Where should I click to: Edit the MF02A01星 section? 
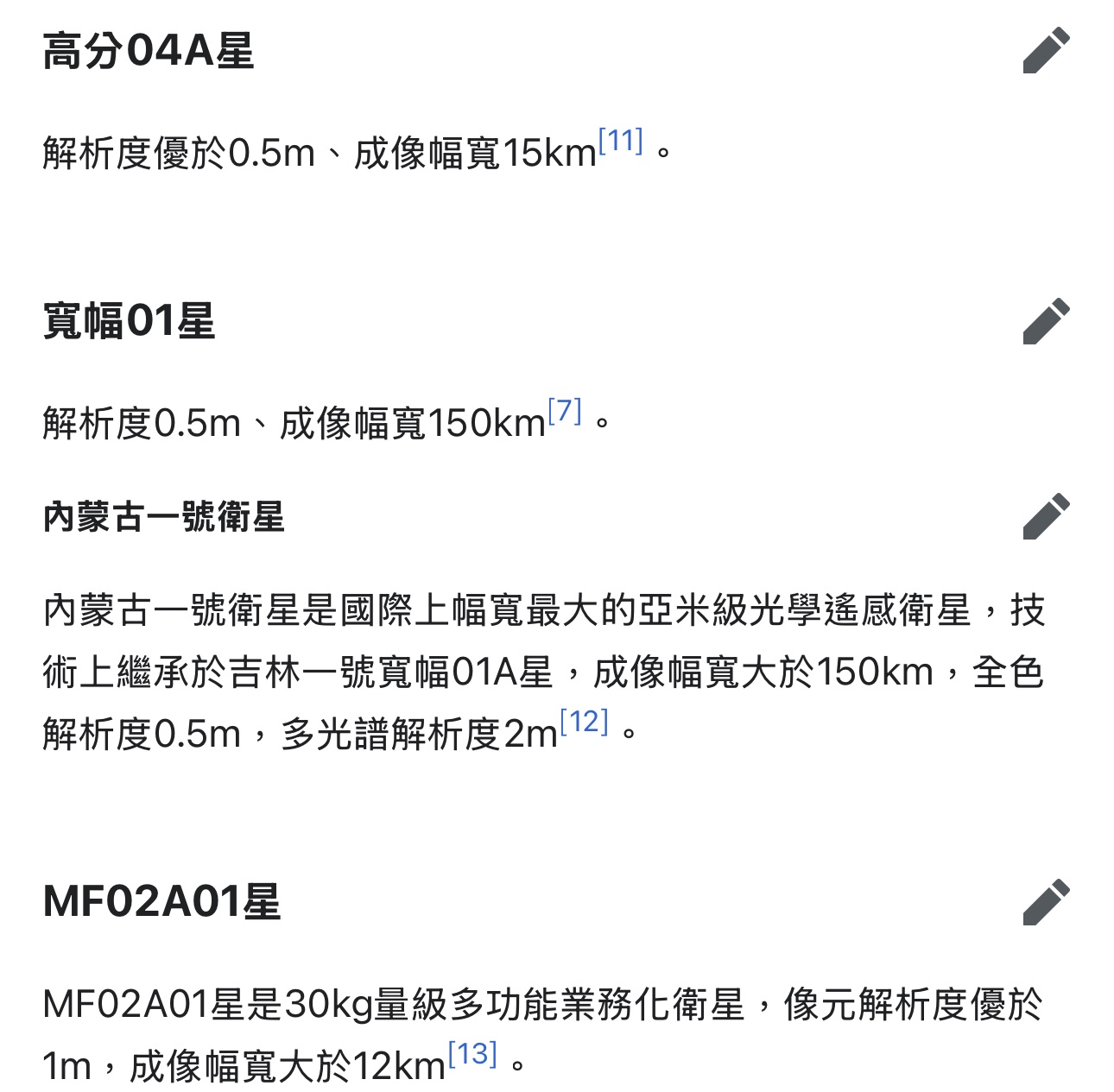point(1046,903)
